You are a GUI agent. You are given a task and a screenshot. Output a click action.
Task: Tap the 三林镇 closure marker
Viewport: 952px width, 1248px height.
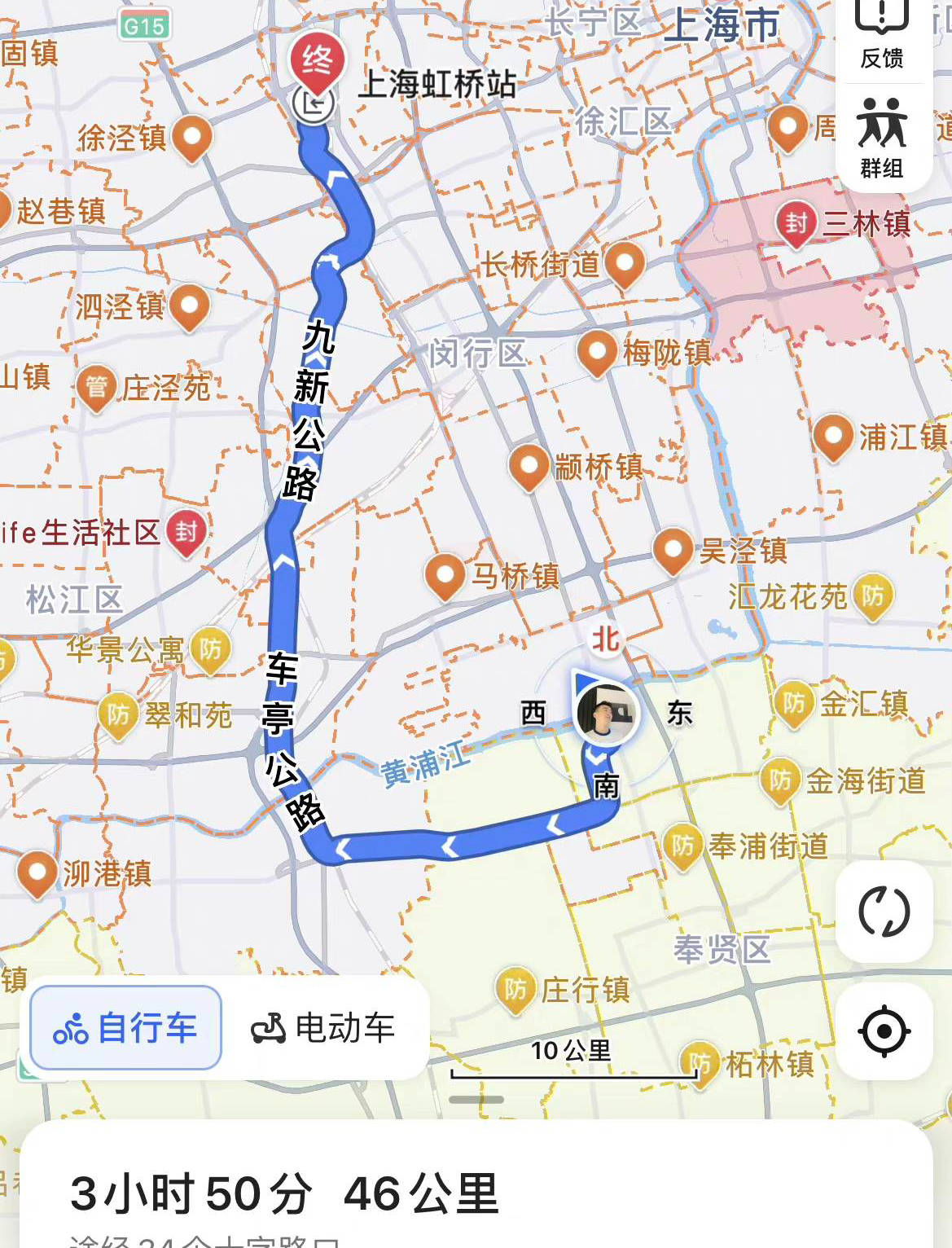click(x=796, y=222)
